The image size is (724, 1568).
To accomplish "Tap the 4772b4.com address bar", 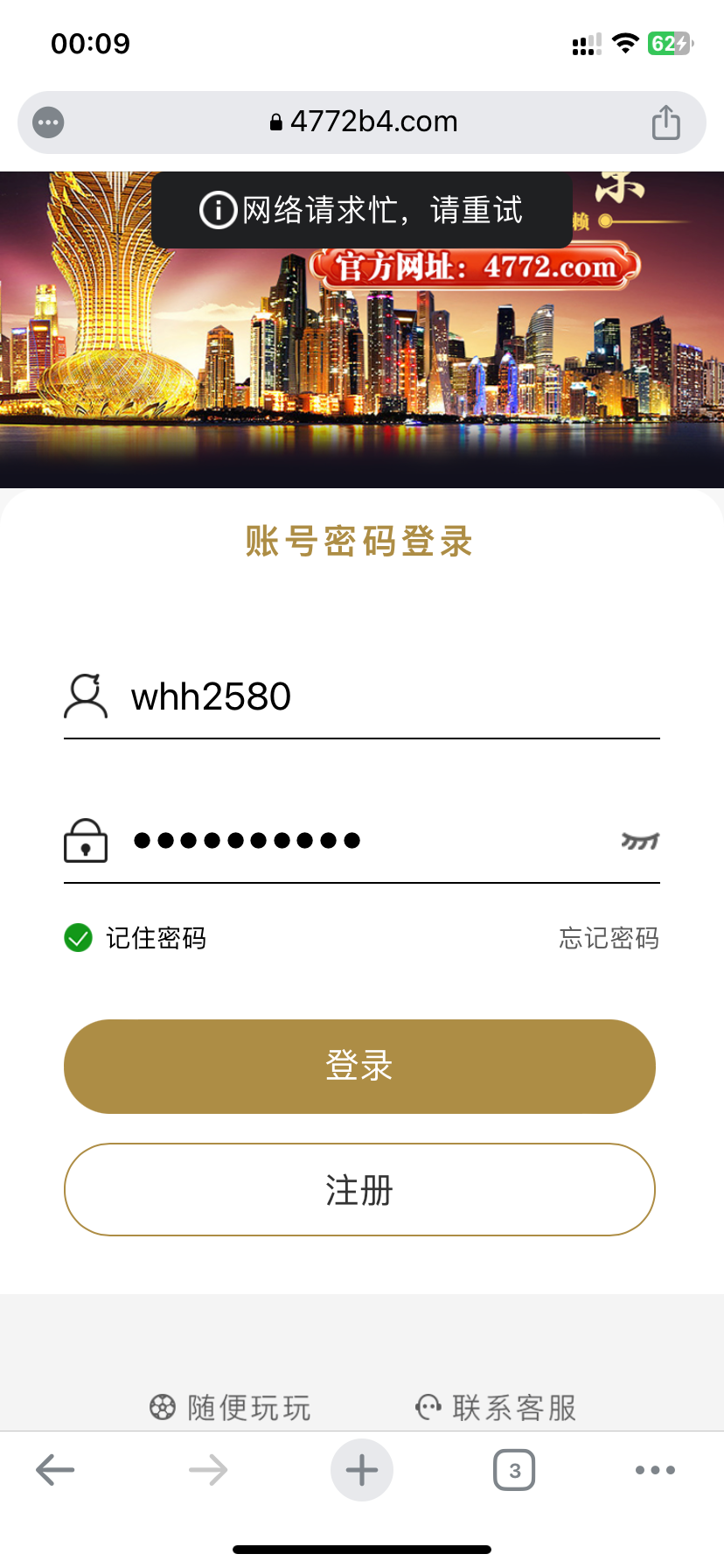I will 364,122.
